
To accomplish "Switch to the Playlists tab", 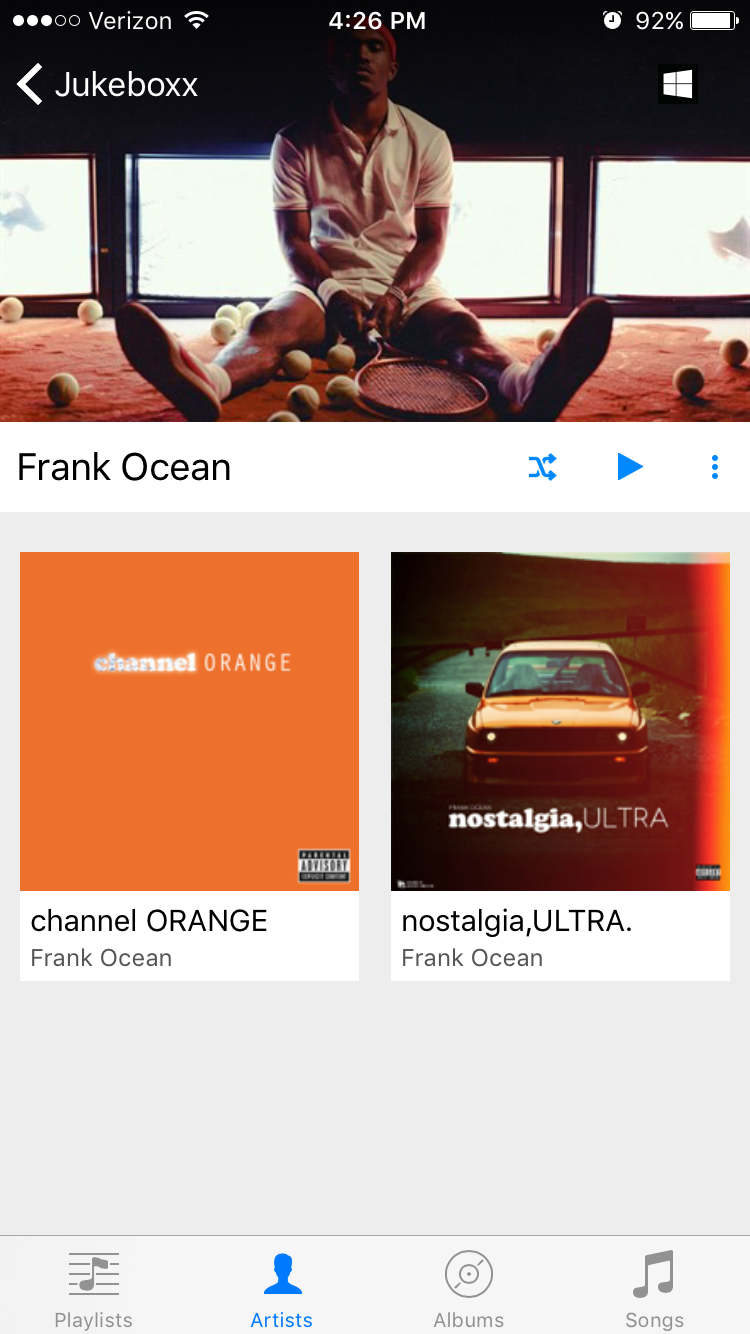I will click(x=94, y=1288).
